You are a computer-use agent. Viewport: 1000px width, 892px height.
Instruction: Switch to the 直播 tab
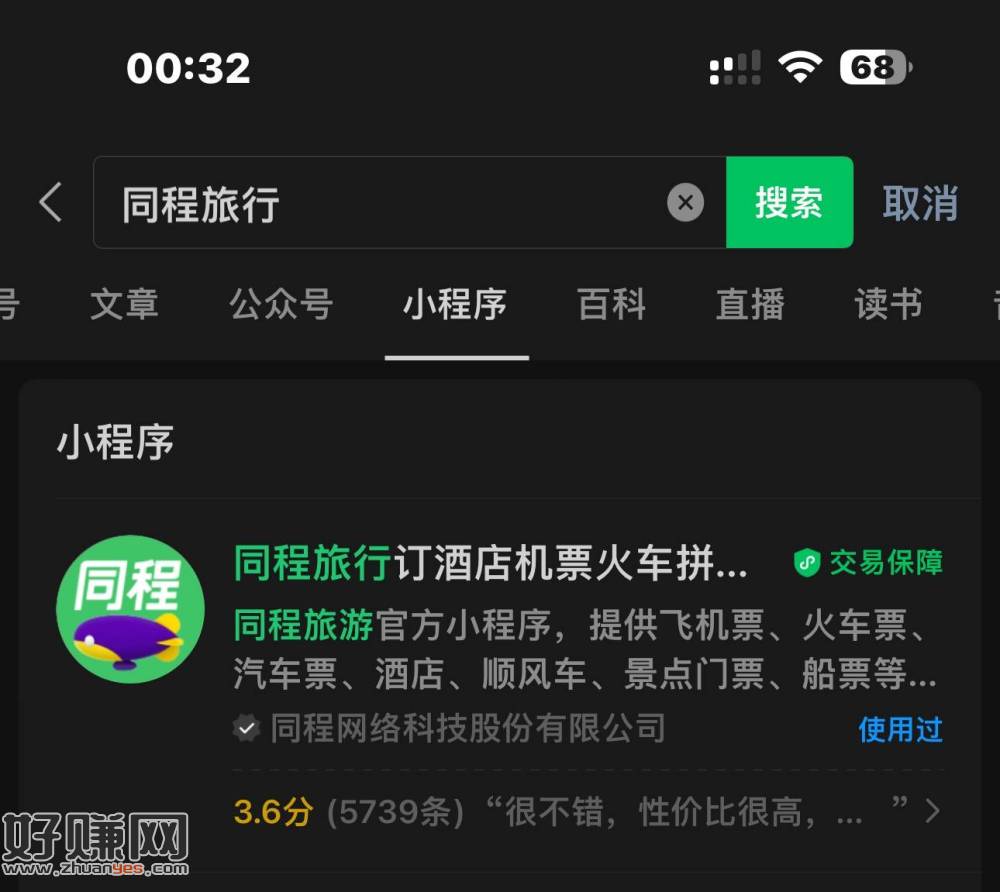(x=750, y=304)
